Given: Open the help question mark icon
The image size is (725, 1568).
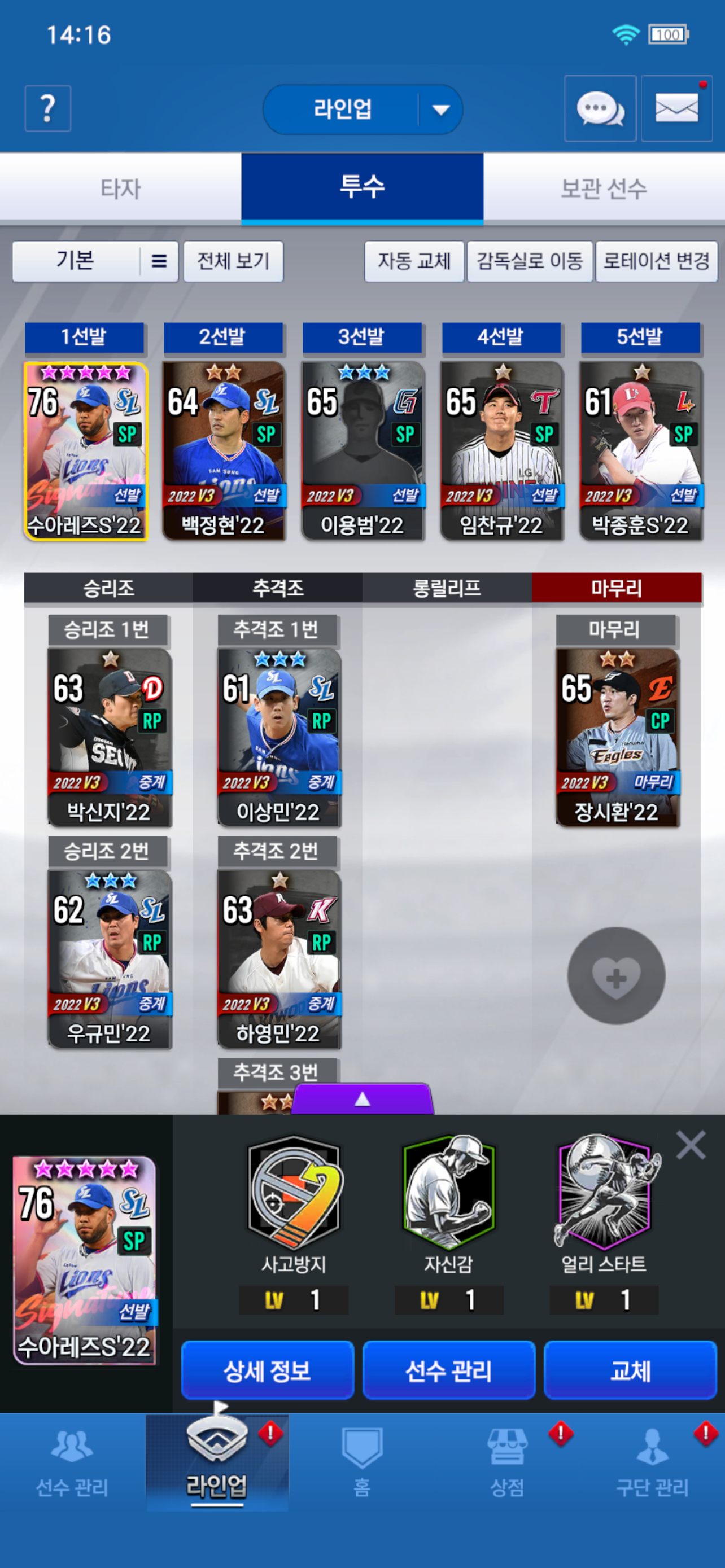Looking at the screenshot, I should (x=47, y=108).
